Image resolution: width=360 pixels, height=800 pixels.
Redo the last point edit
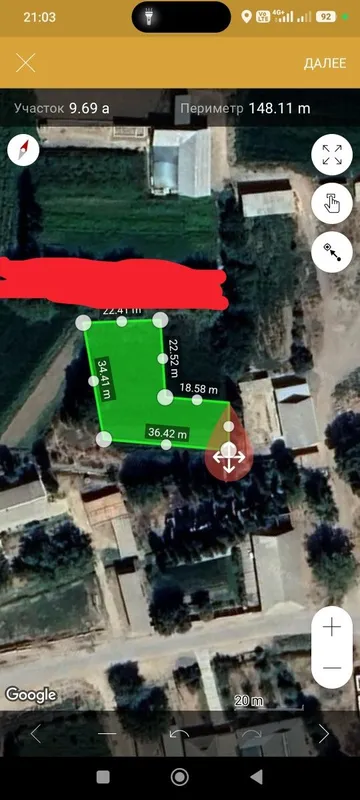(x=251, y=734)
